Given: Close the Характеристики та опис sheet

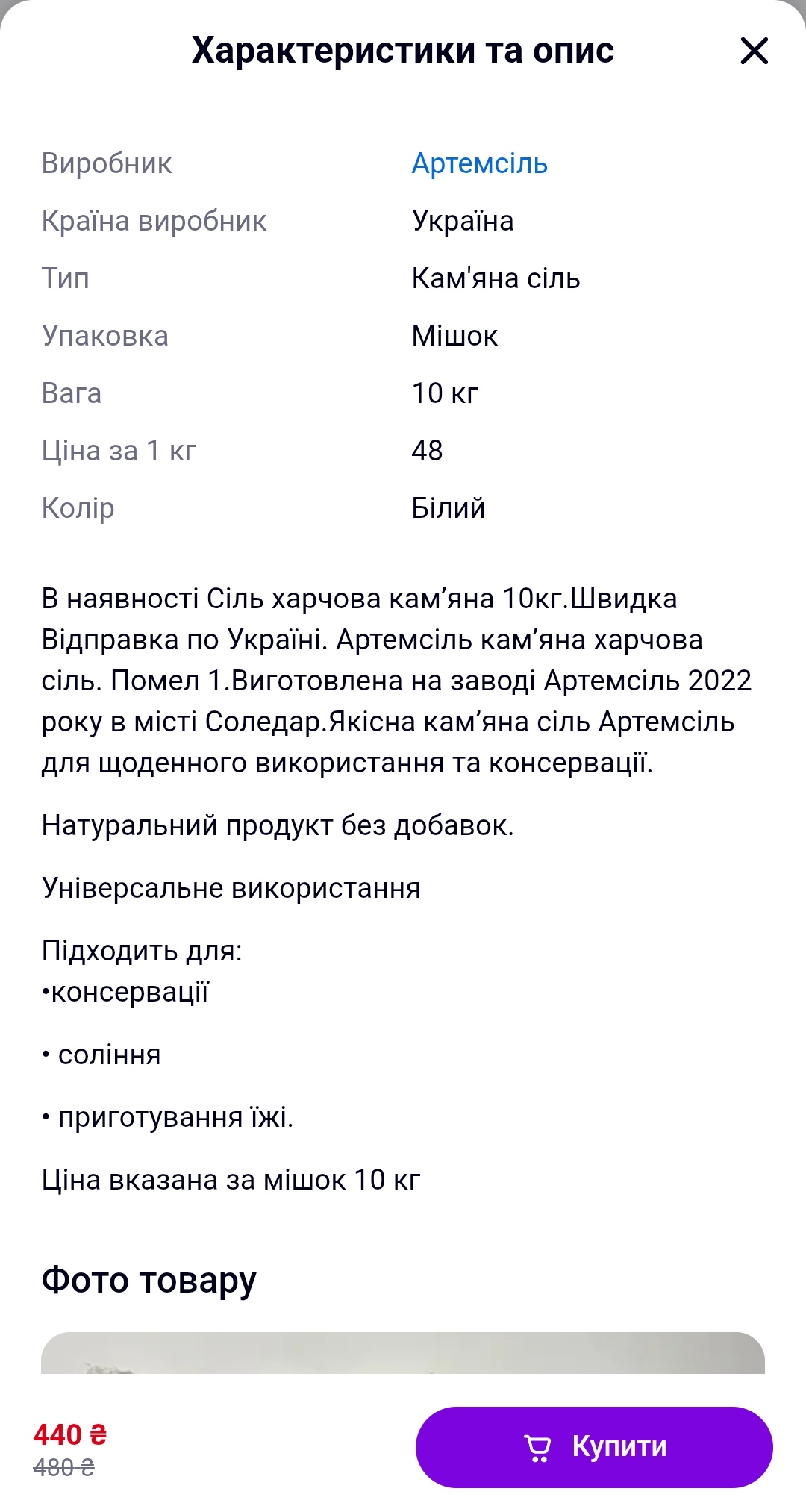Looking at the screenshot, I should click(754, 51).
